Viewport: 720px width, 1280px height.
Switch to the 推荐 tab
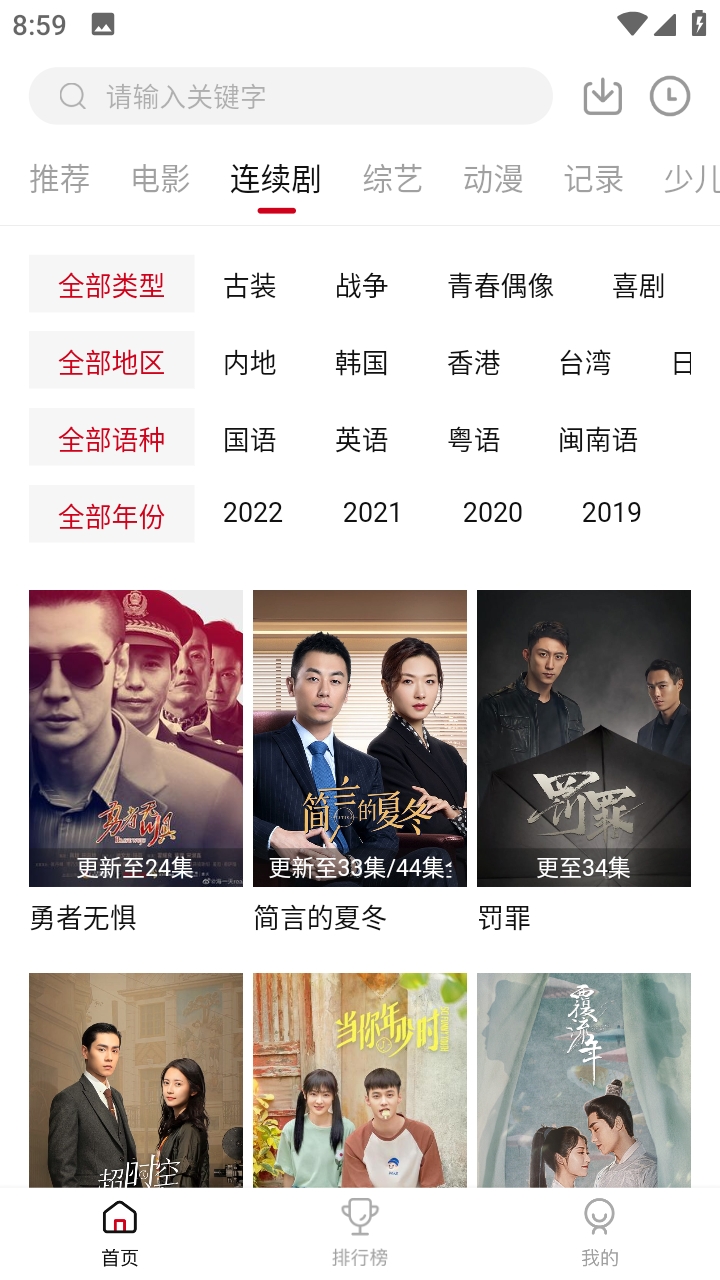[60, 179]
